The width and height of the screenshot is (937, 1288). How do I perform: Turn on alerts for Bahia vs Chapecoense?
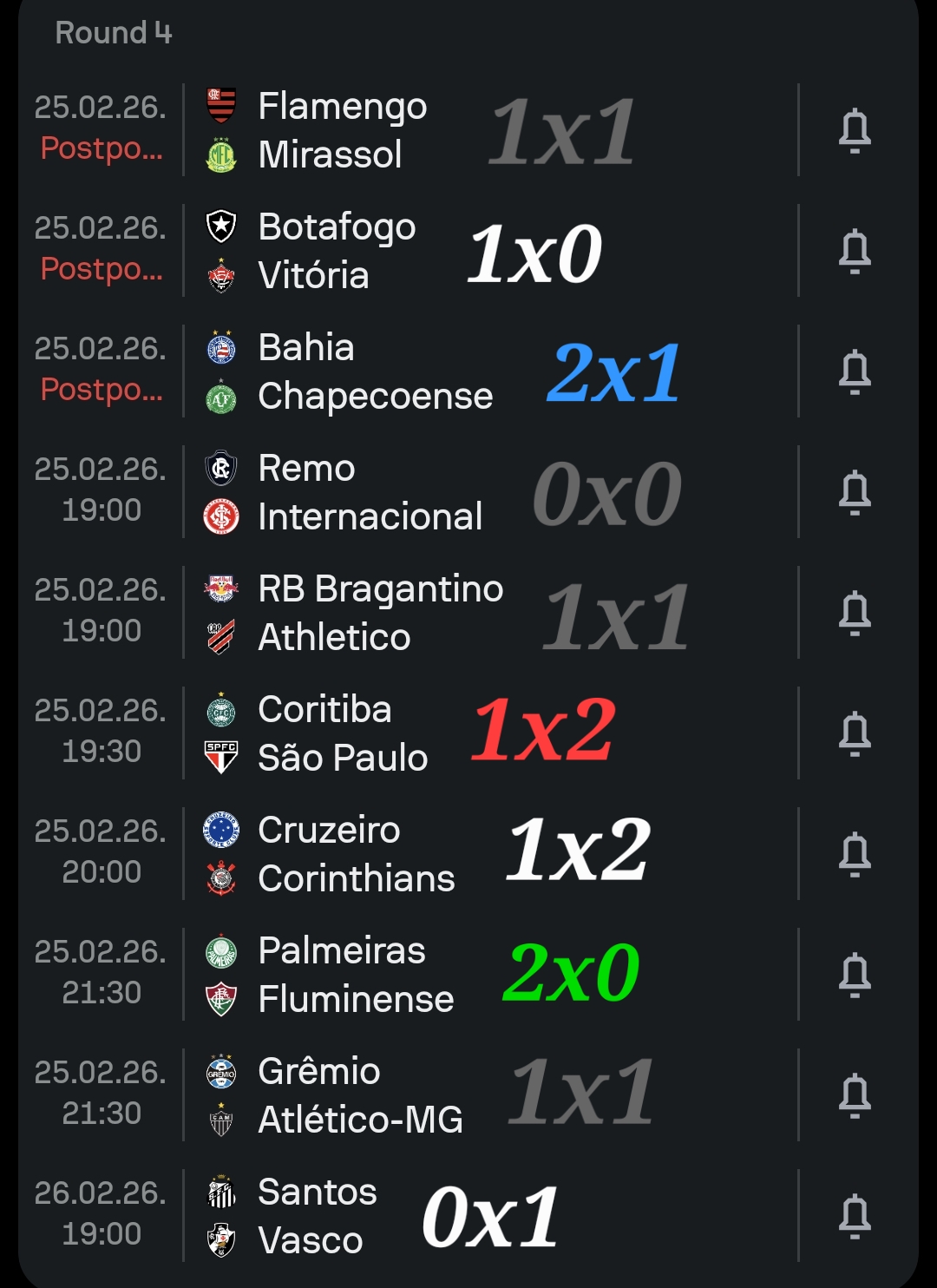tap(855, 372)
